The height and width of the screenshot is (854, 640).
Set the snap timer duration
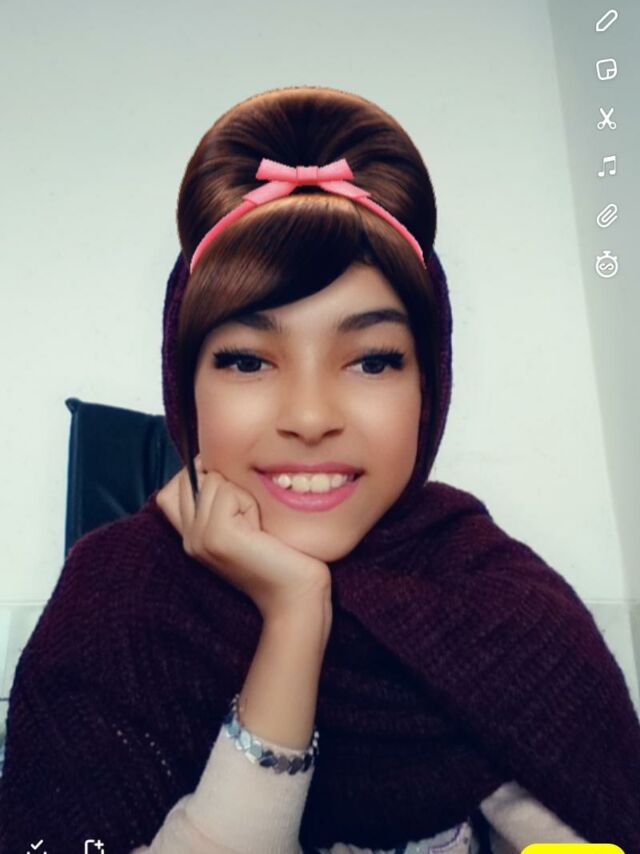click(606, 265)
